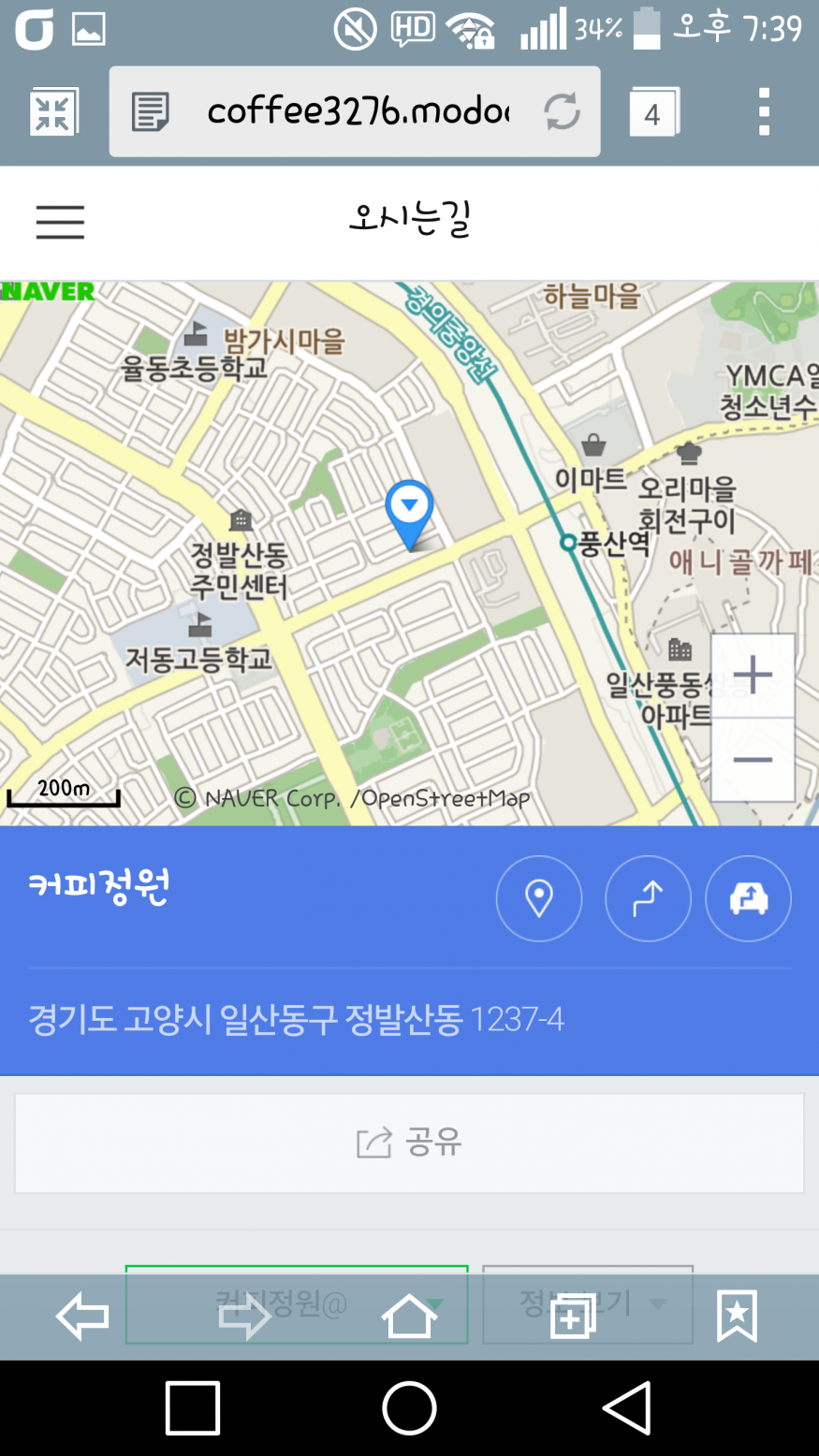
Task: Share the location via 공유 button
Action: click(409, 1143)
